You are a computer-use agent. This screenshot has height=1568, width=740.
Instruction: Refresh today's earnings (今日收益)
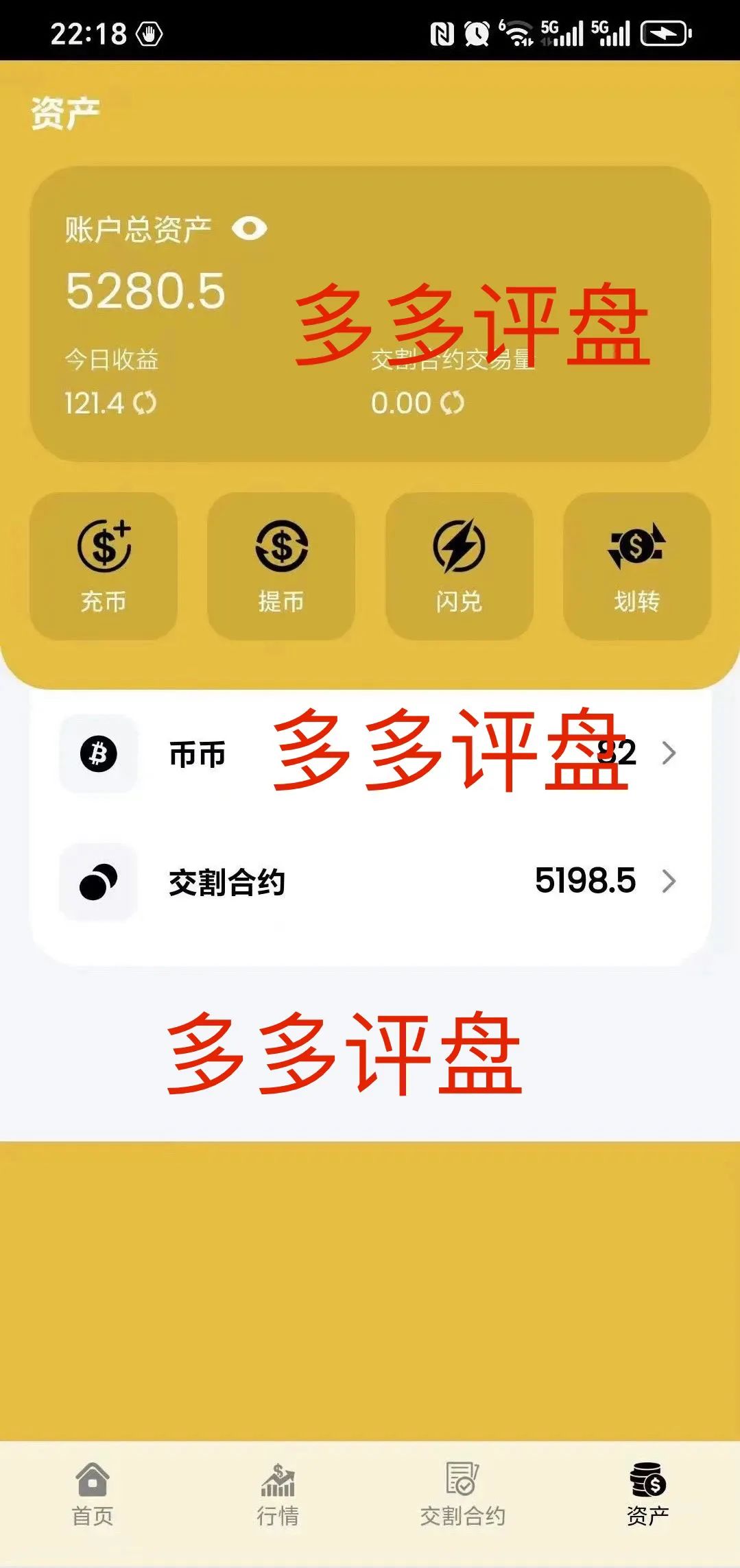[145, 403]
